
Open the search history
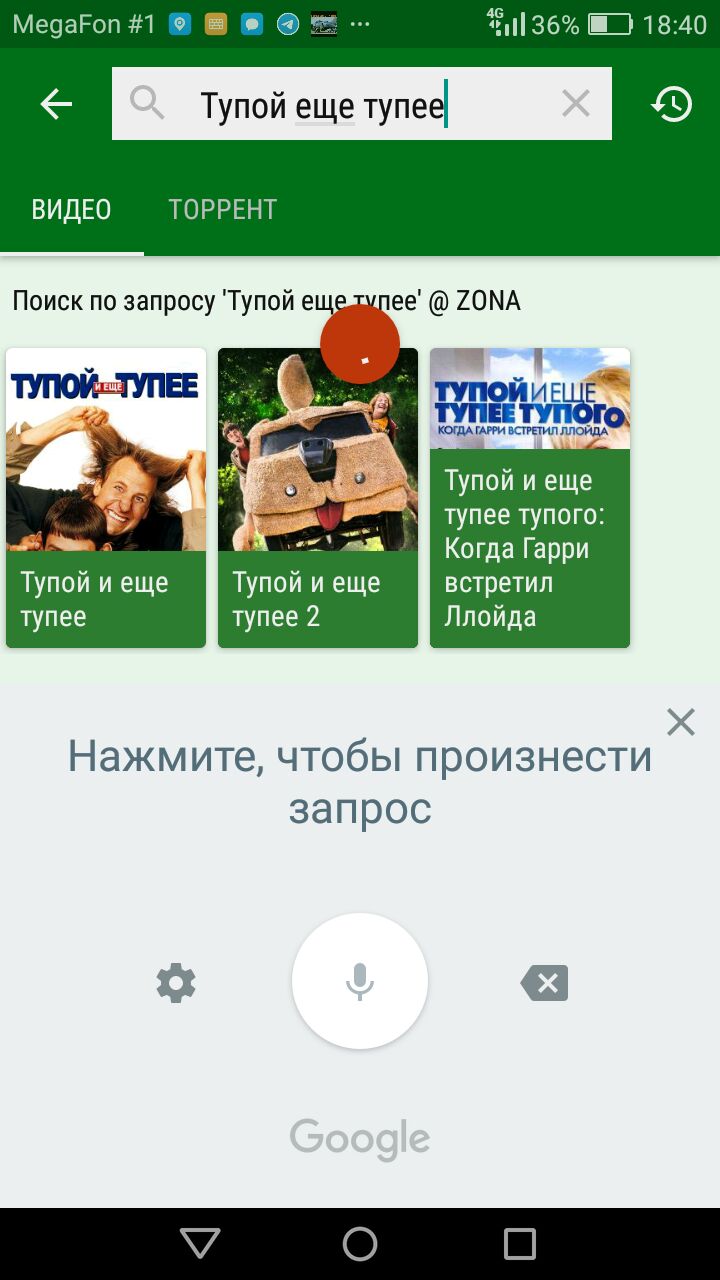(x=672, y=104)
